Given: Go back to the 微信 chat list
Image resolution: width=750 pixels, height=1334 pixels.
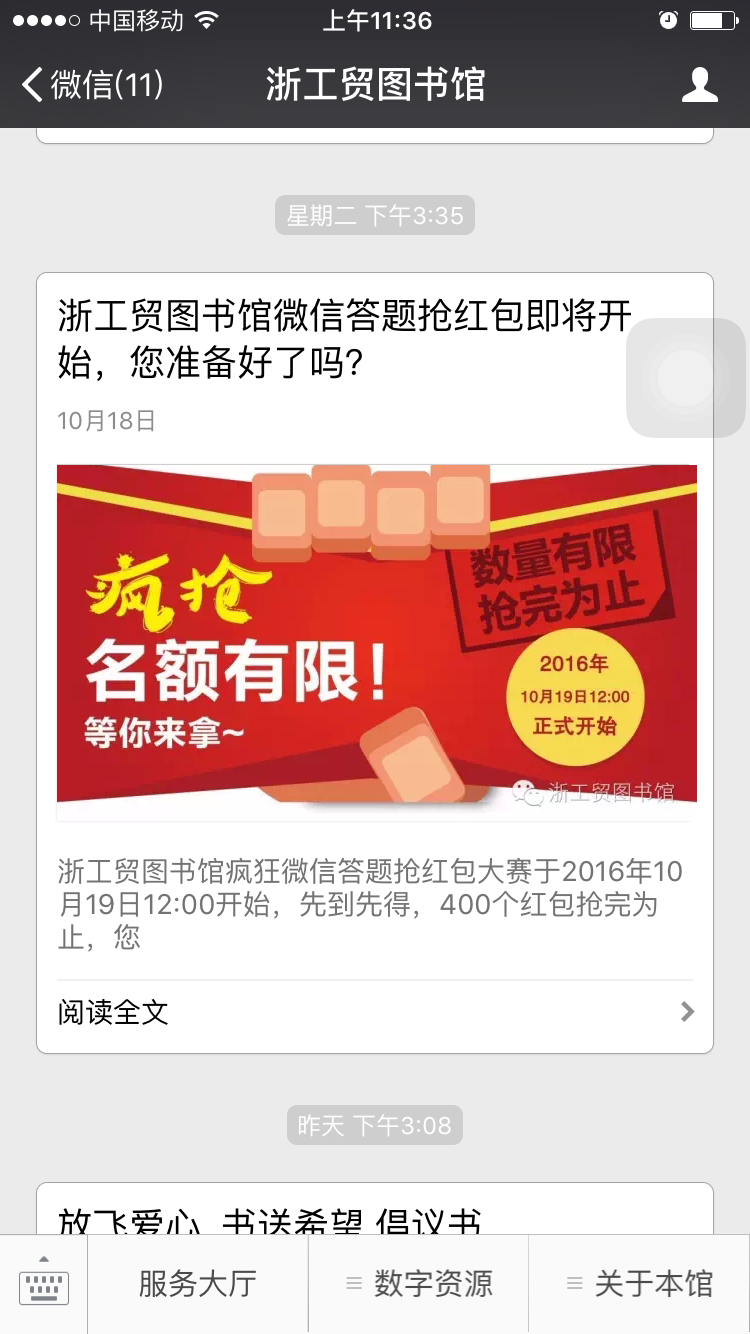Looking at the screenshot, I should point(92,85).
